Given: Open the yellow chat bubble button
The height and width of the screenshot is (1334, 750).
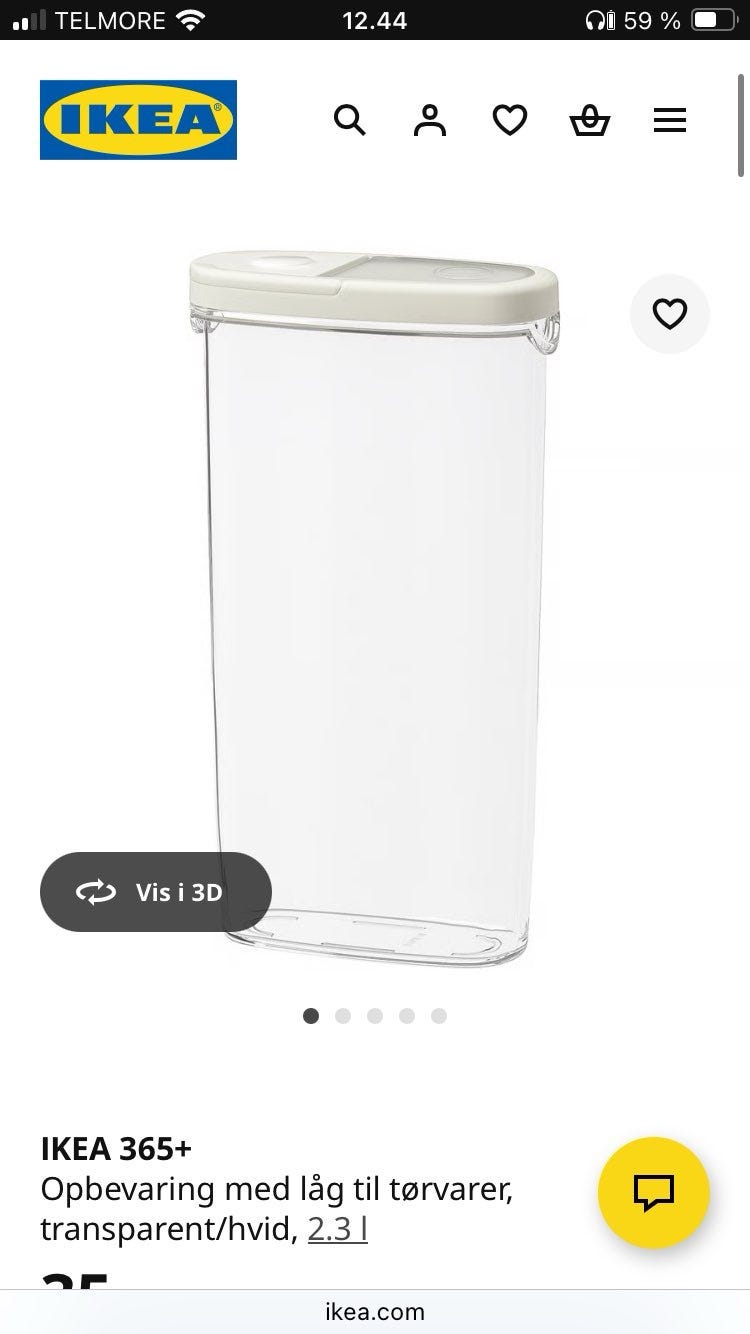Looking at the screenshot, I should (653, 1192).
